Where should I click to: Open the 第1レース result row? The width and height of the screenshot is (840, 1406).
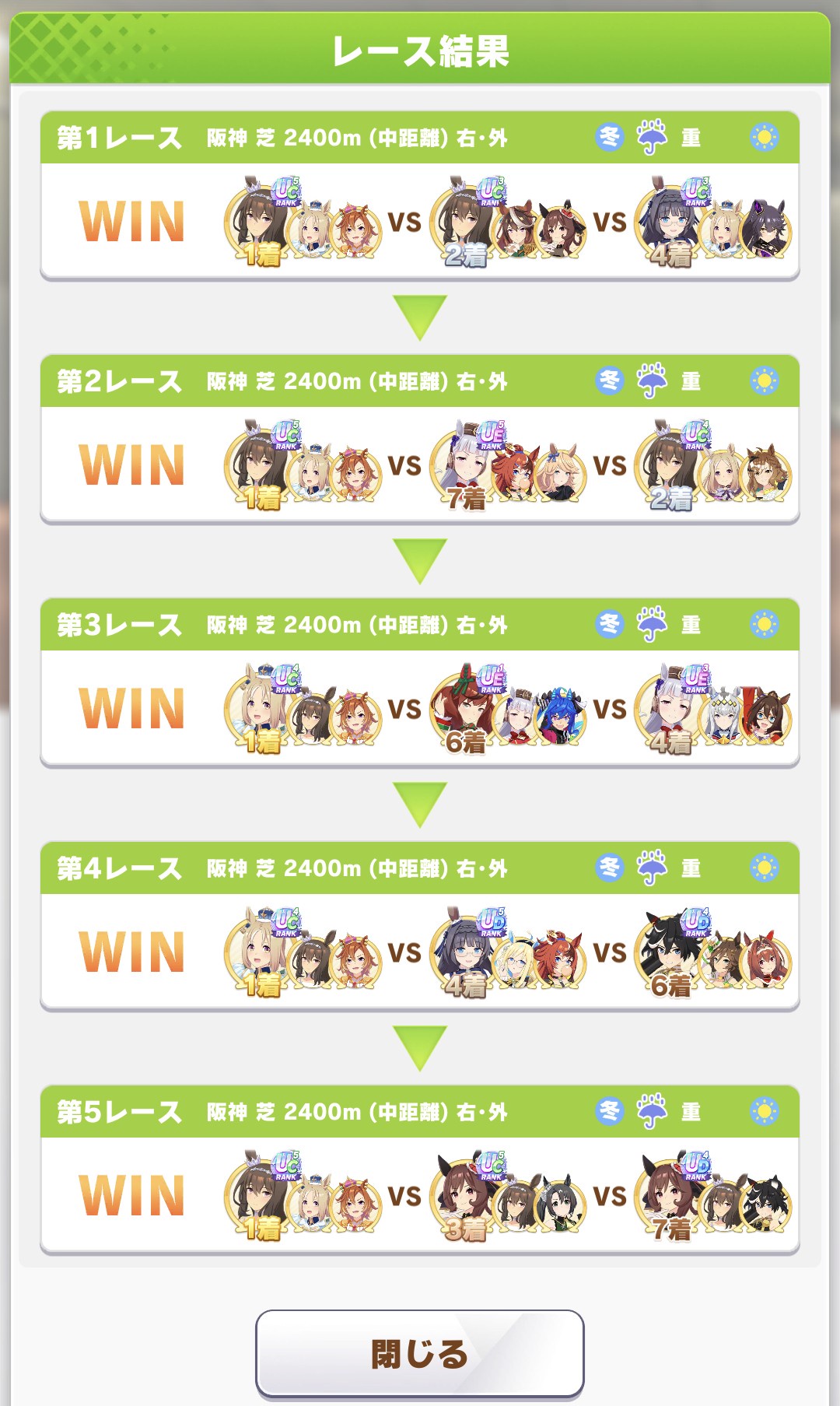pyautogui.click(x=420, y=195)
